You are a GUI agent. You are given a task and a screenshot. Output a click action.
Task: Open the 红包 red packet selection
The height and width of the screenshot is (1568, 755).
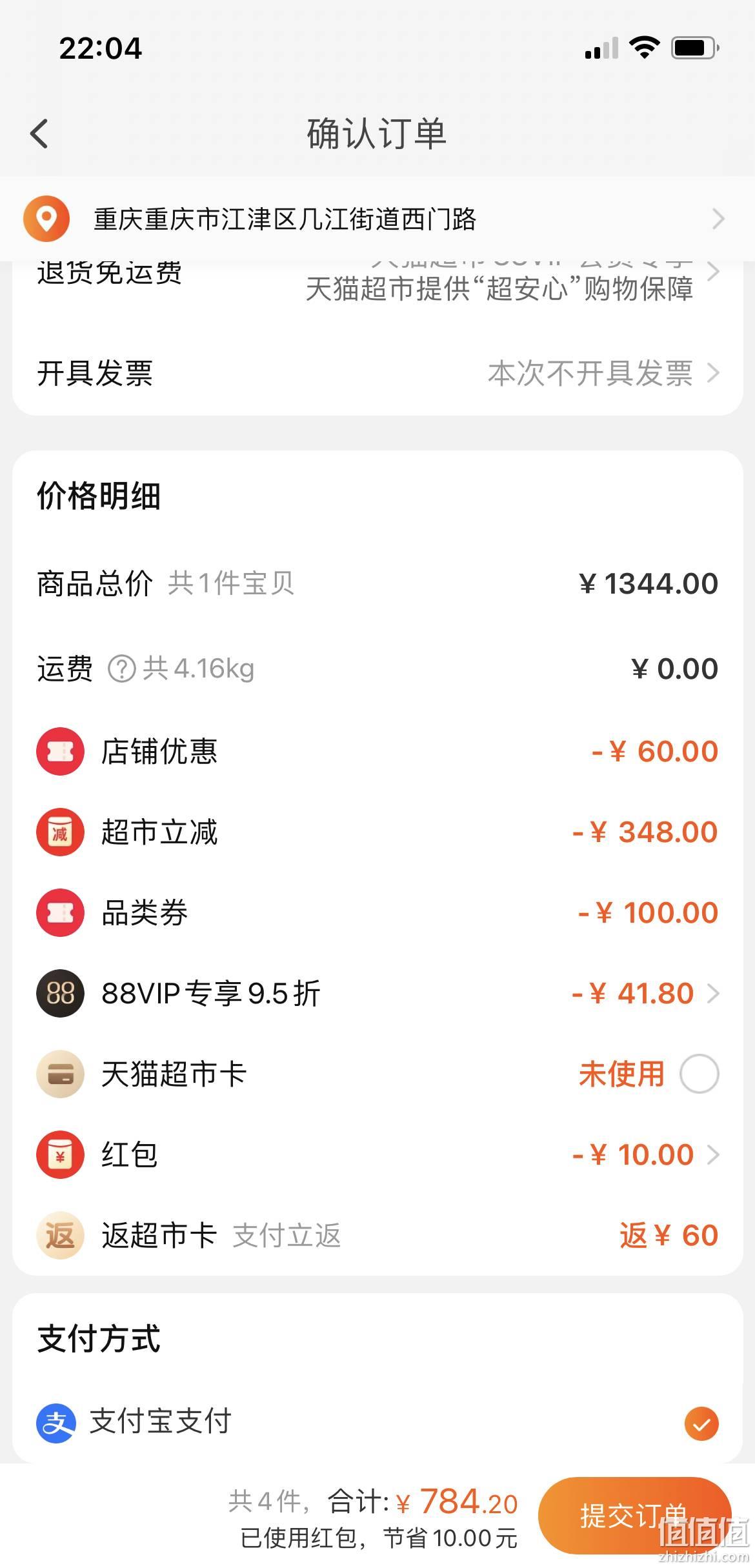coord(377,1154)
